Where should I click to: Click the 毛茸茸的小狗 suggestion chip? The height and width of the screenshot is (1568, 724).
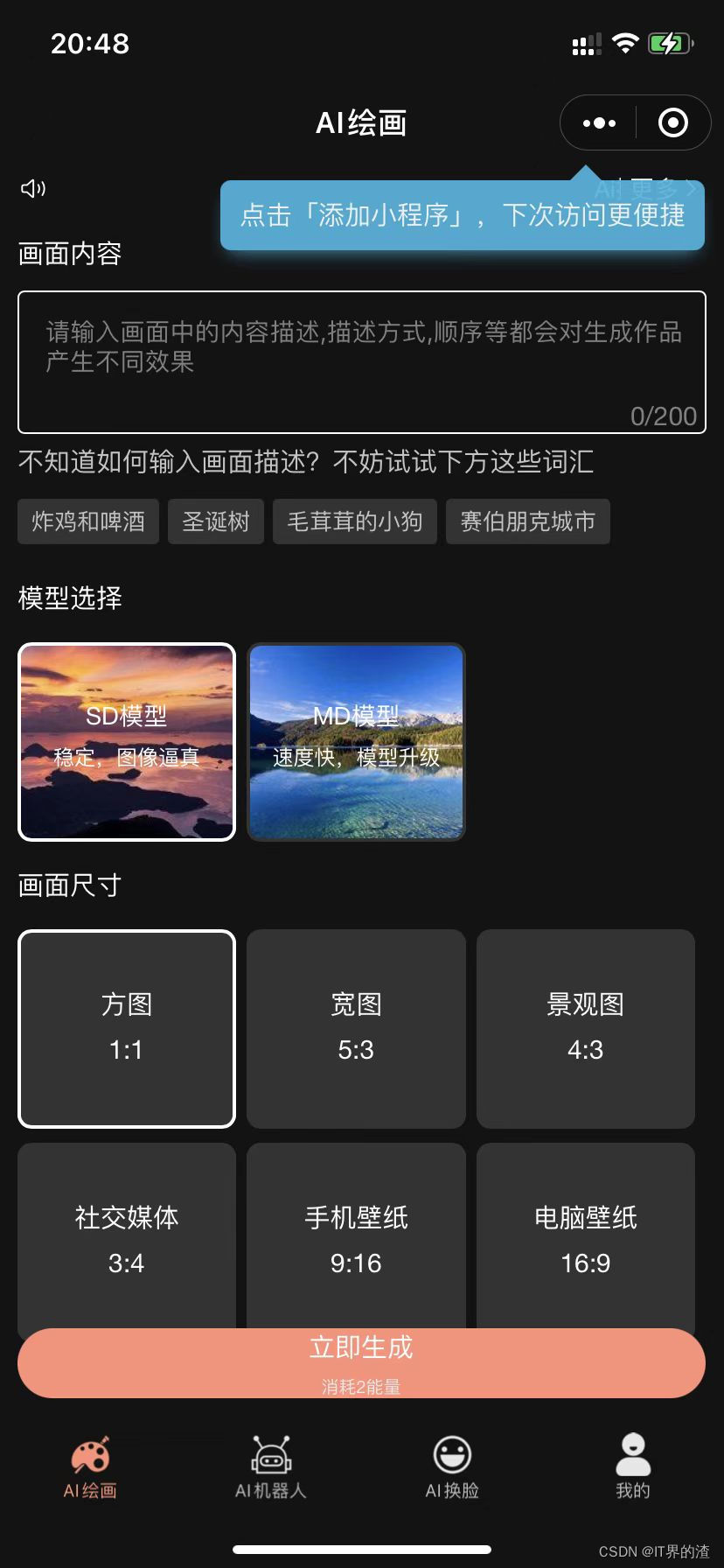click(354, 521)
